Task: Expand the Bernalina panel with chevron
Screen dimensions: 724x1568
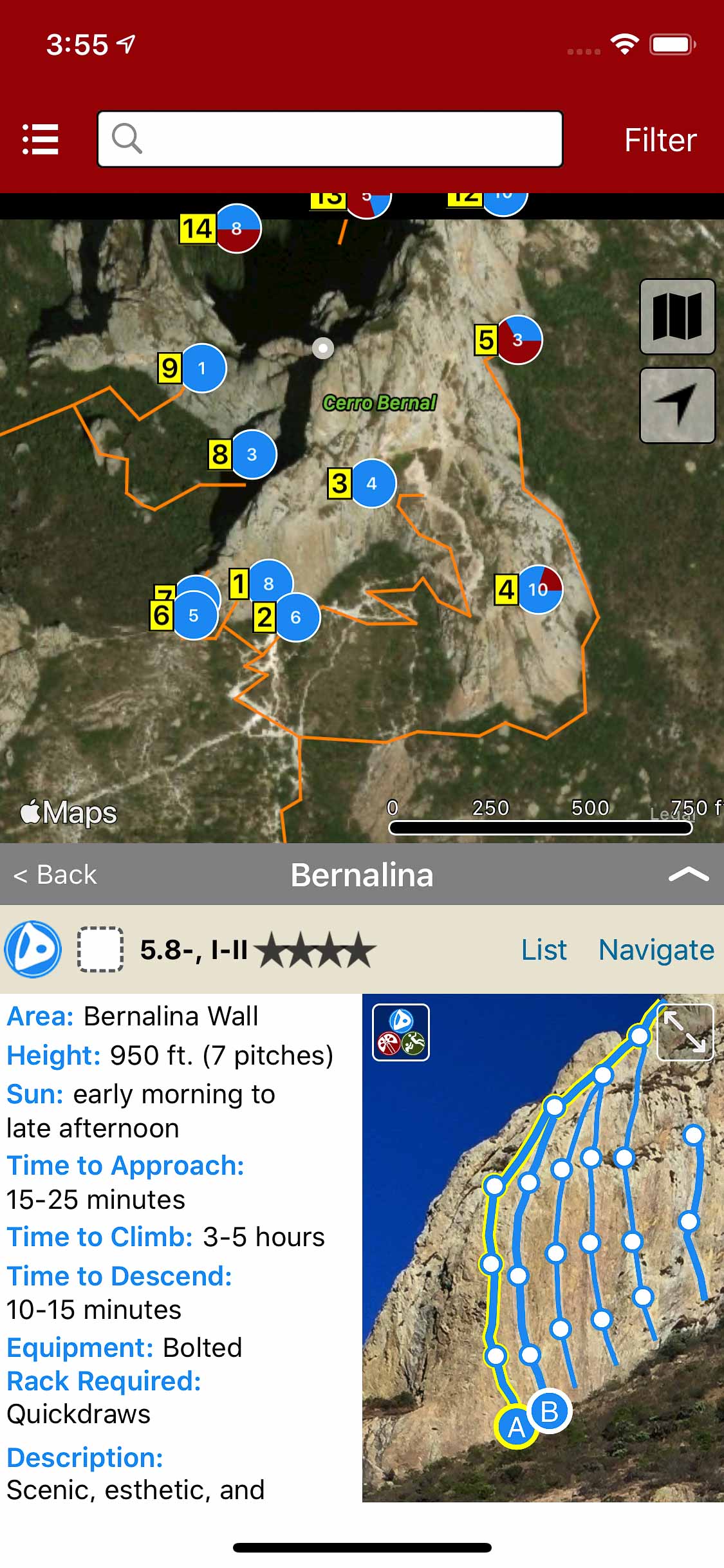Action: point(688,874)
